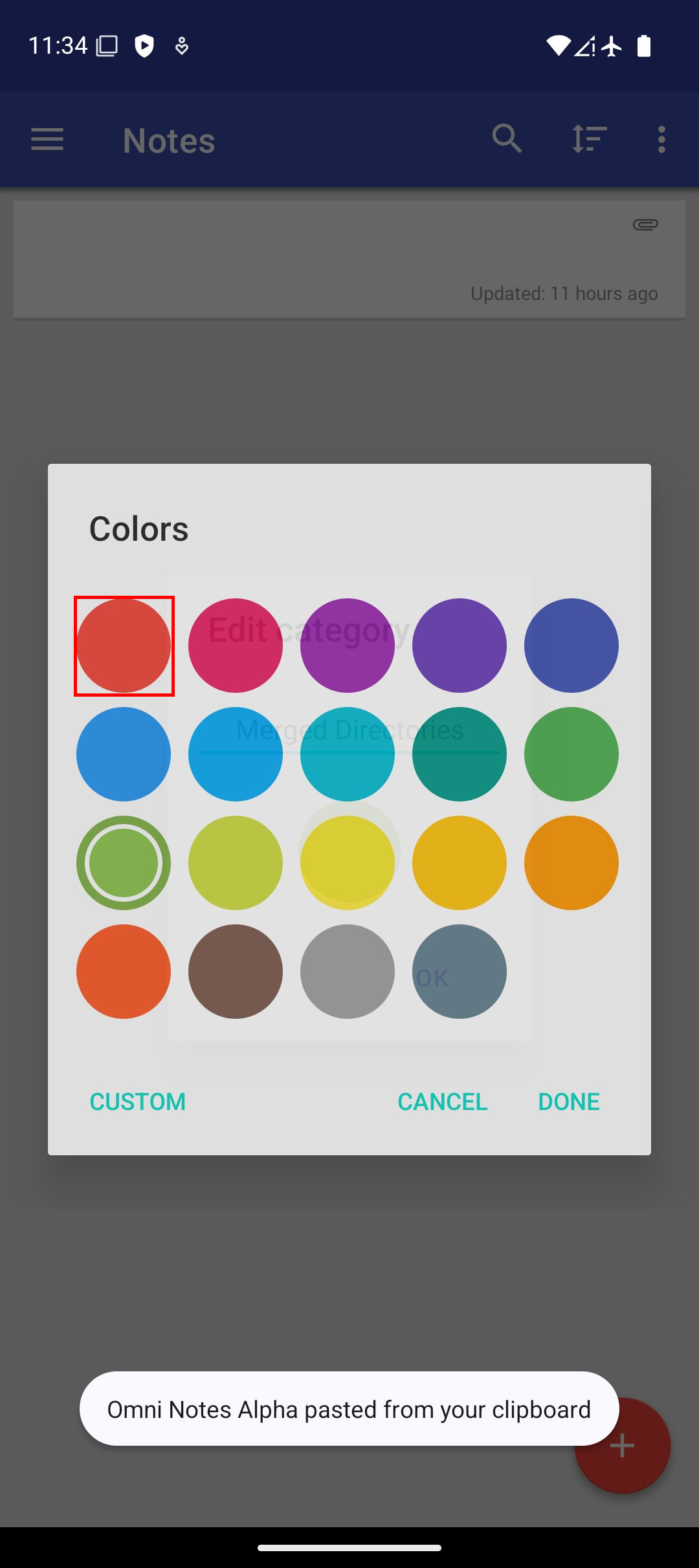
Task: Choose the purple color swatch
Action: (348, 646)
